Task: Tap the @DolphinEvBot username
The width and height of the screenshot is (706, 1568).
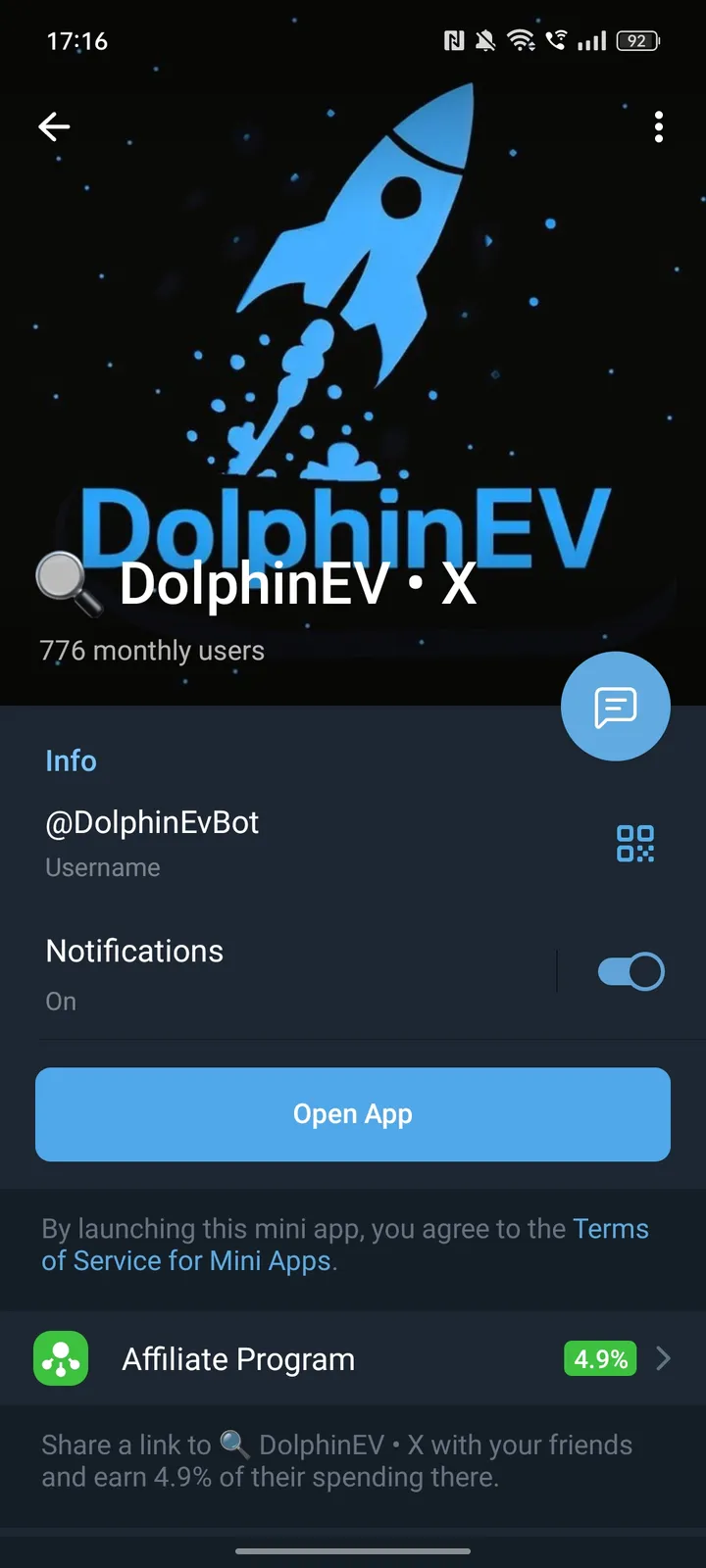Action: tap(152, 823)
